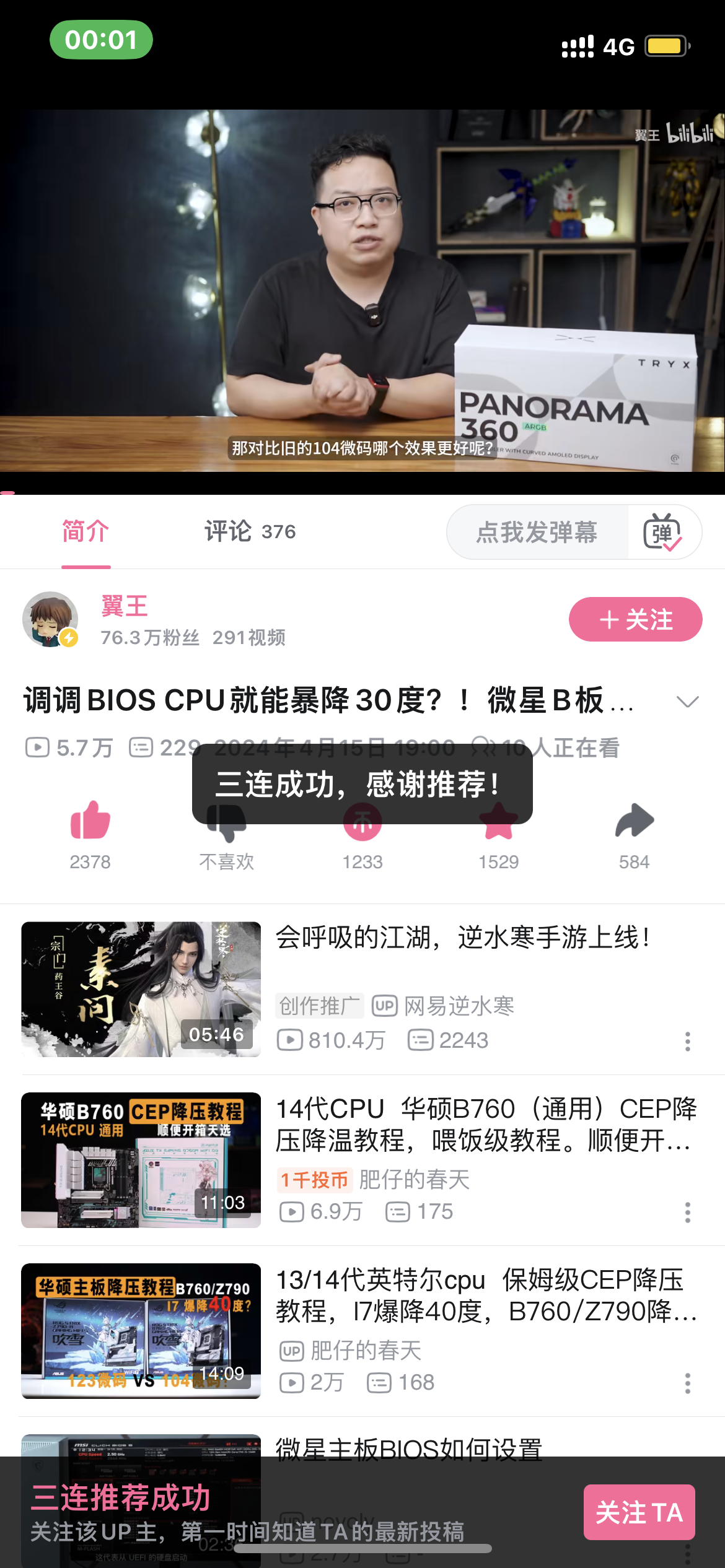Open the 14代CPU 华硕B760 CEP降压 video
Image resolution: width=725 pixels, height=1568 pixels.
(486, 1124)
